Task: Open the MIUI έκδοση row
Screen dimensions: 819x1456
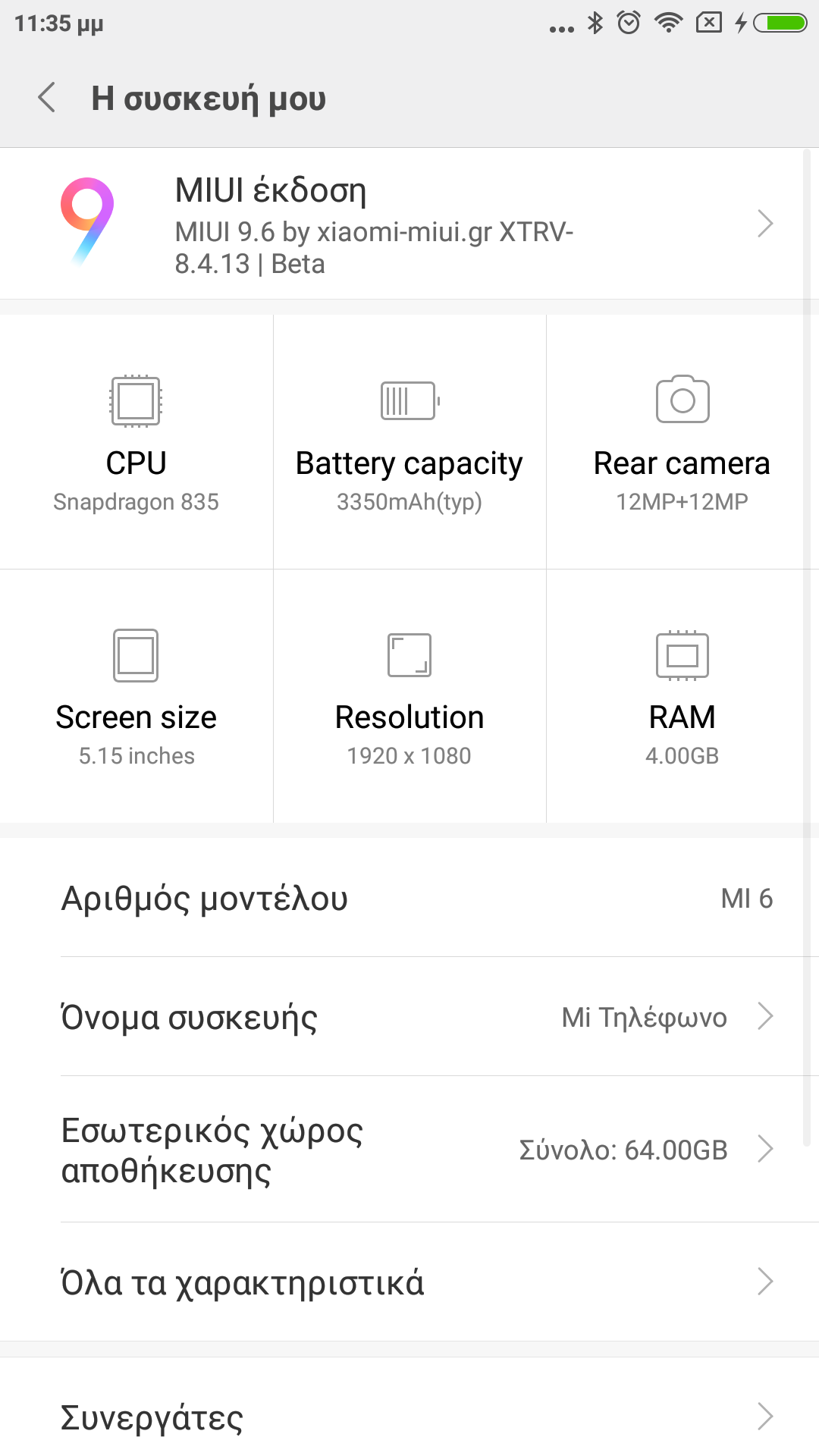Action: [409, 224]
